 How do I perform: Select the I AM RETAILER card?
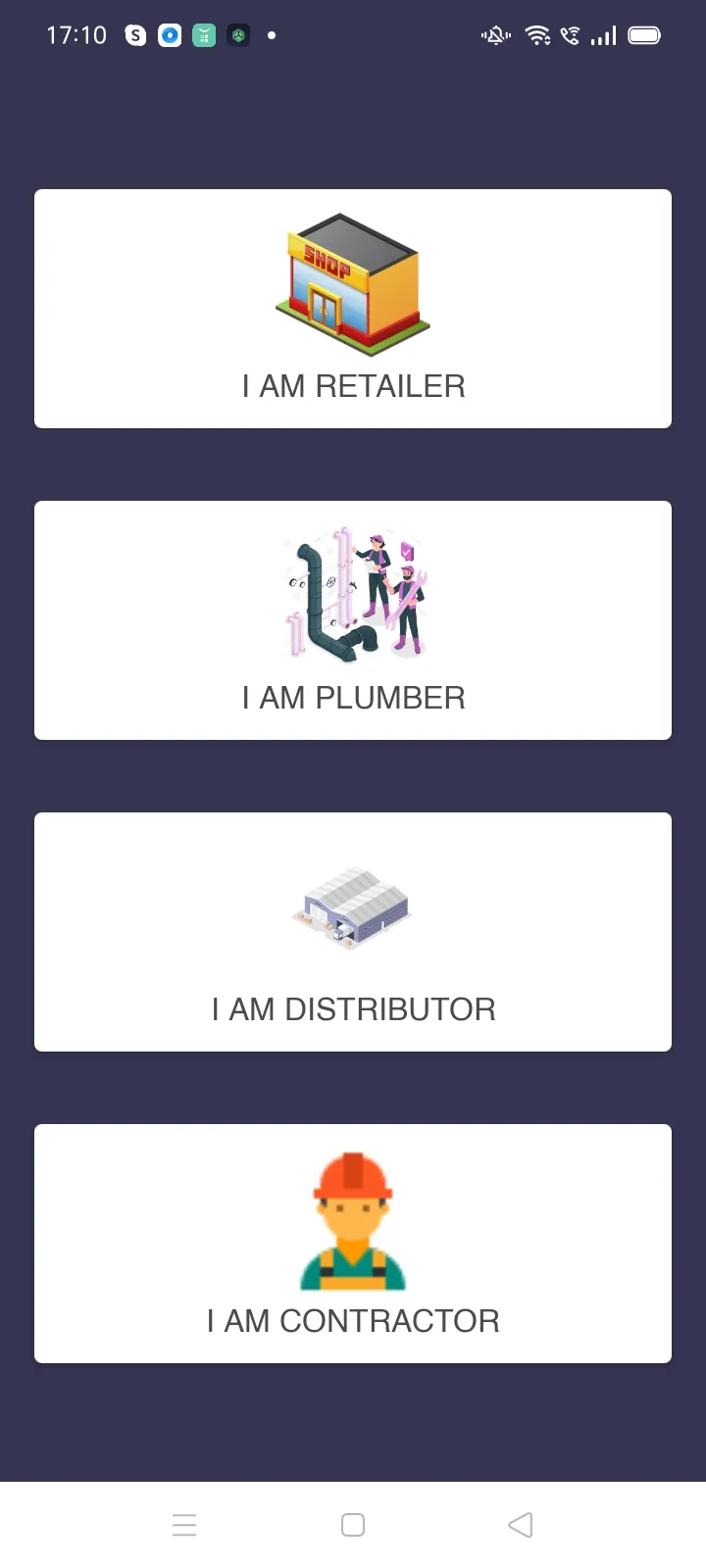point(353,309)
